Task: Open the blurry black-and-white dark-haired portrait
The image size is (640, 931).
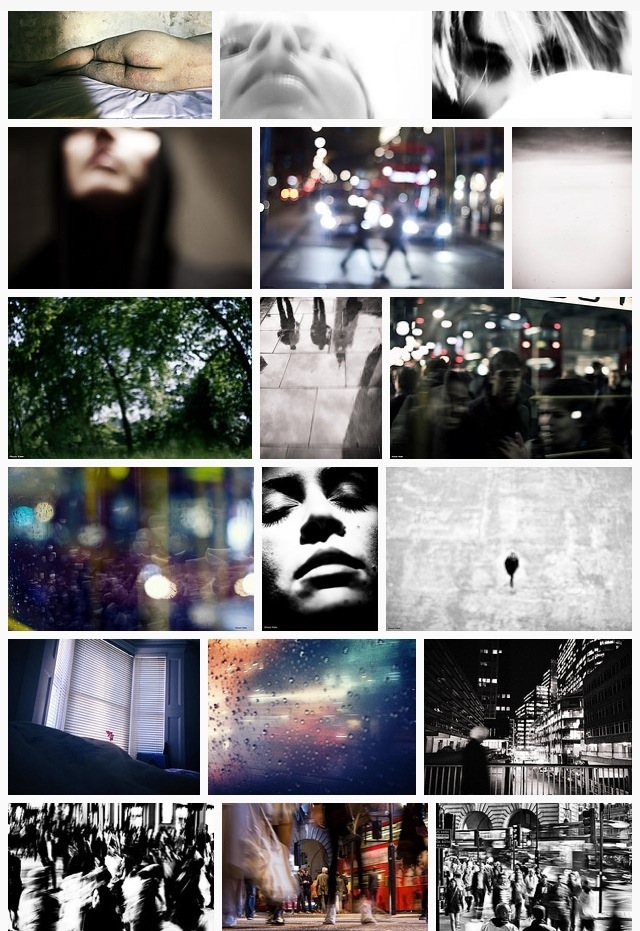Action: 532,65
